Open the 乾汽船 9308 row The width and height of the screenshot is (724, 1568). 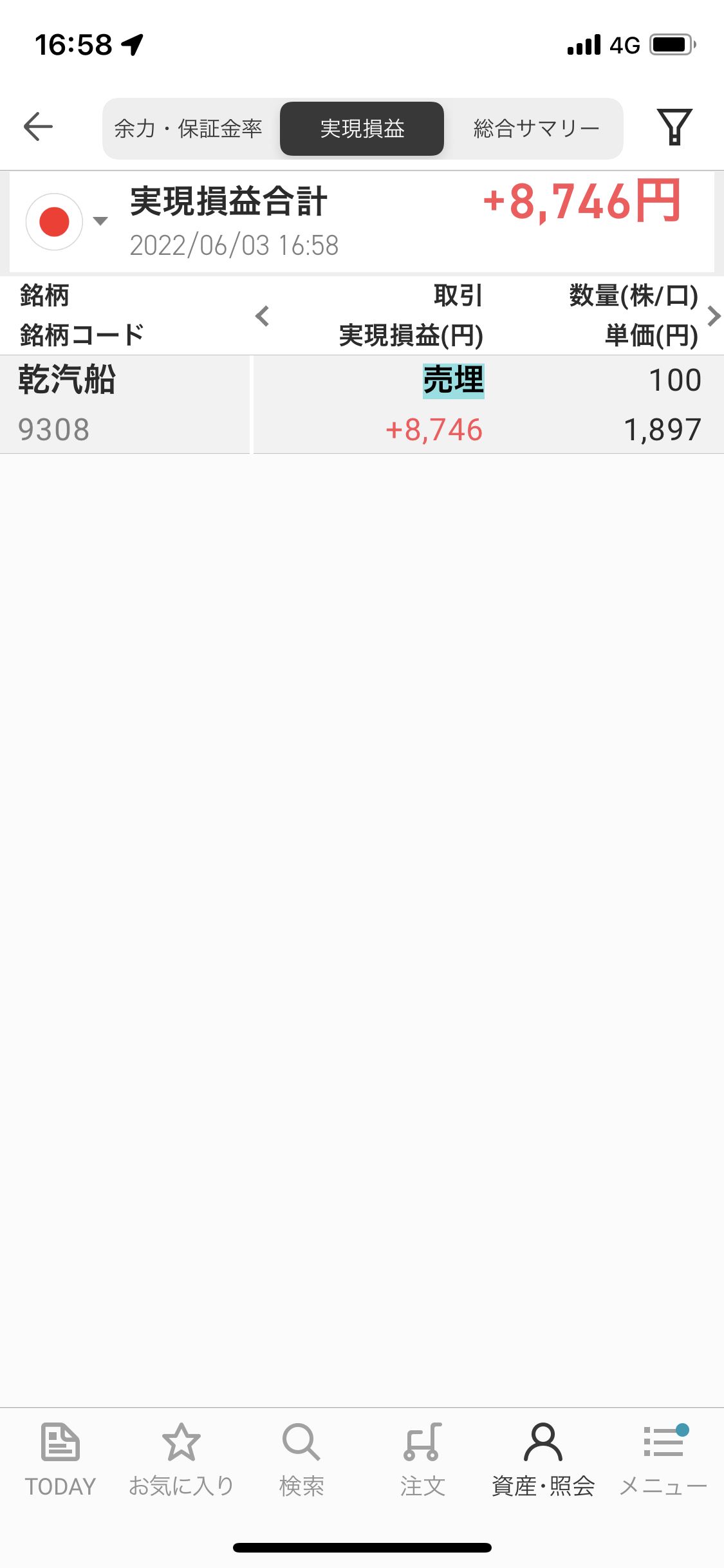(x=362, y=404)
